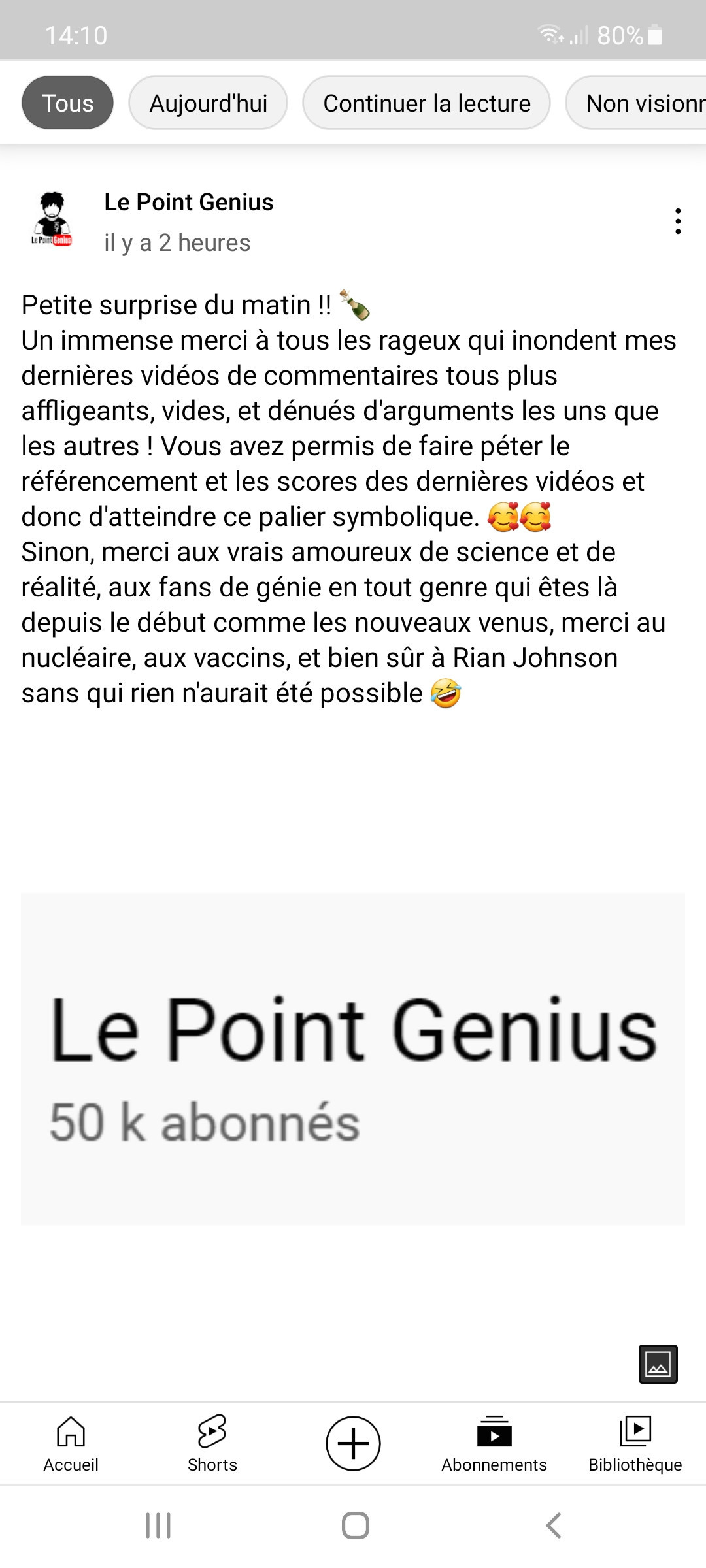Open the post's three-dot options menu
The width and height of the screenshot is (706, 1568).
pos(678,221)
